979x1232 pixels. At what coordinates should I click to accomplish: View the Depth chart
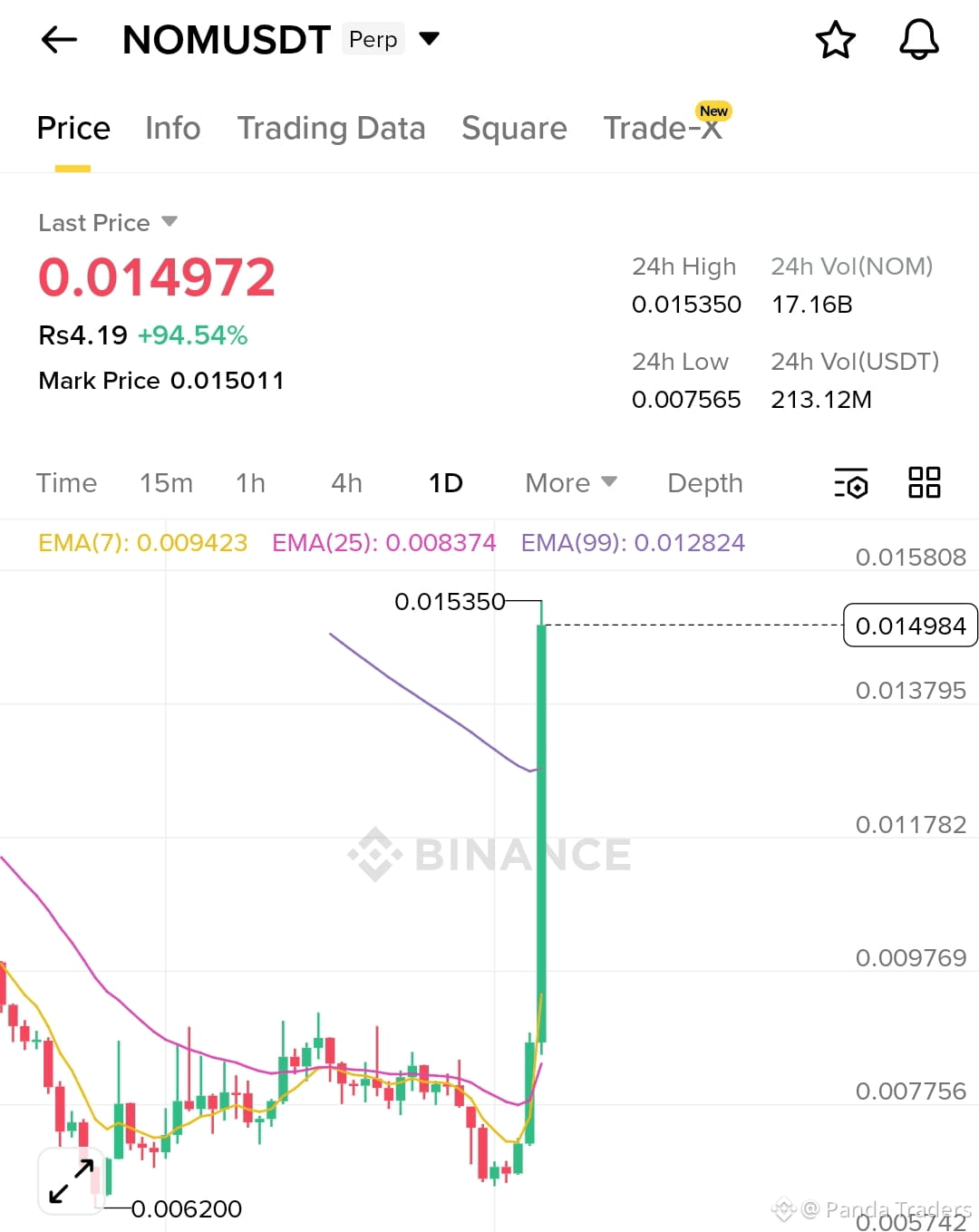click(704, 483)
